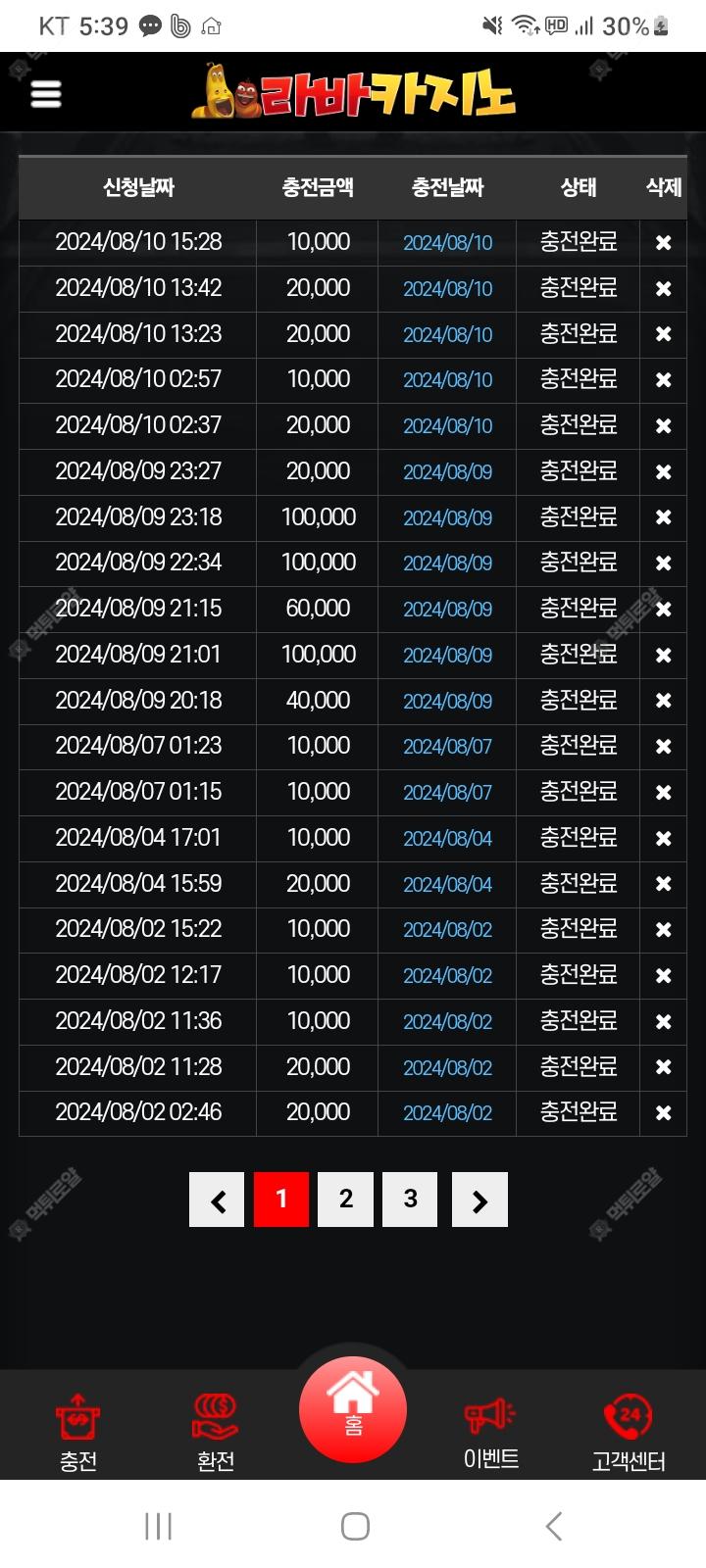706x1568 pixels.
Task: Go to page 2
Action: (x=346, y=1199)
